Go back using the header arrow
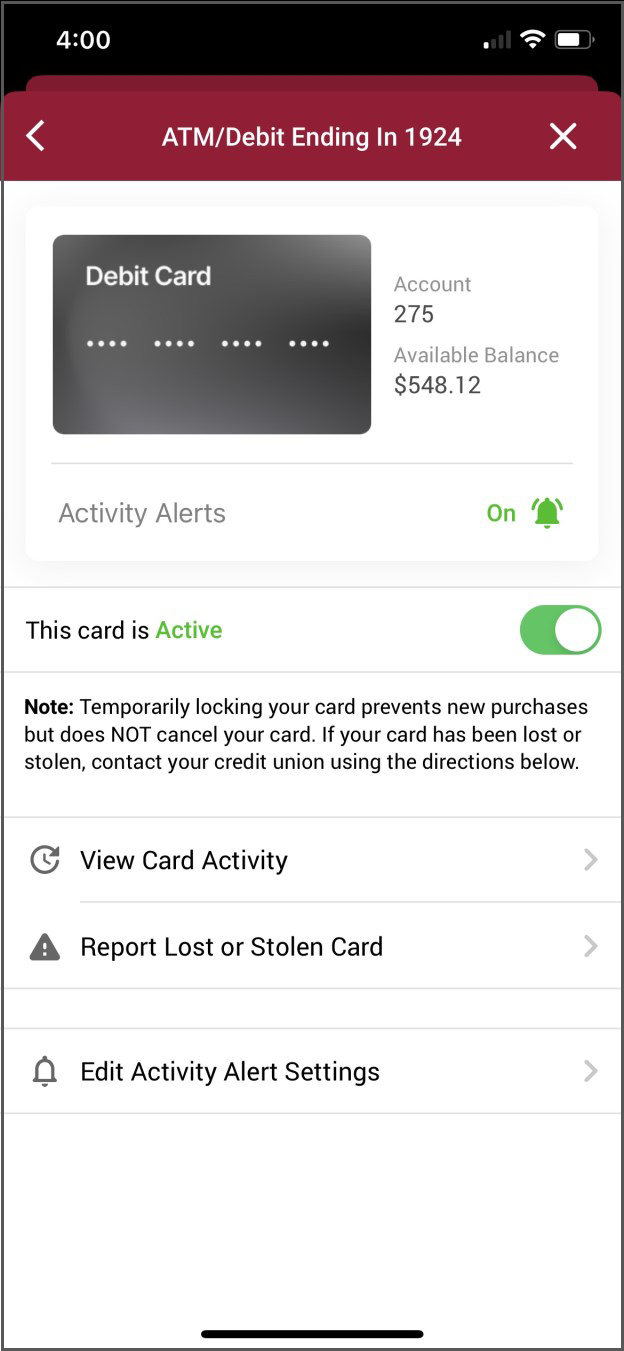Screen dimensions: 624x1351 point(36,136)
